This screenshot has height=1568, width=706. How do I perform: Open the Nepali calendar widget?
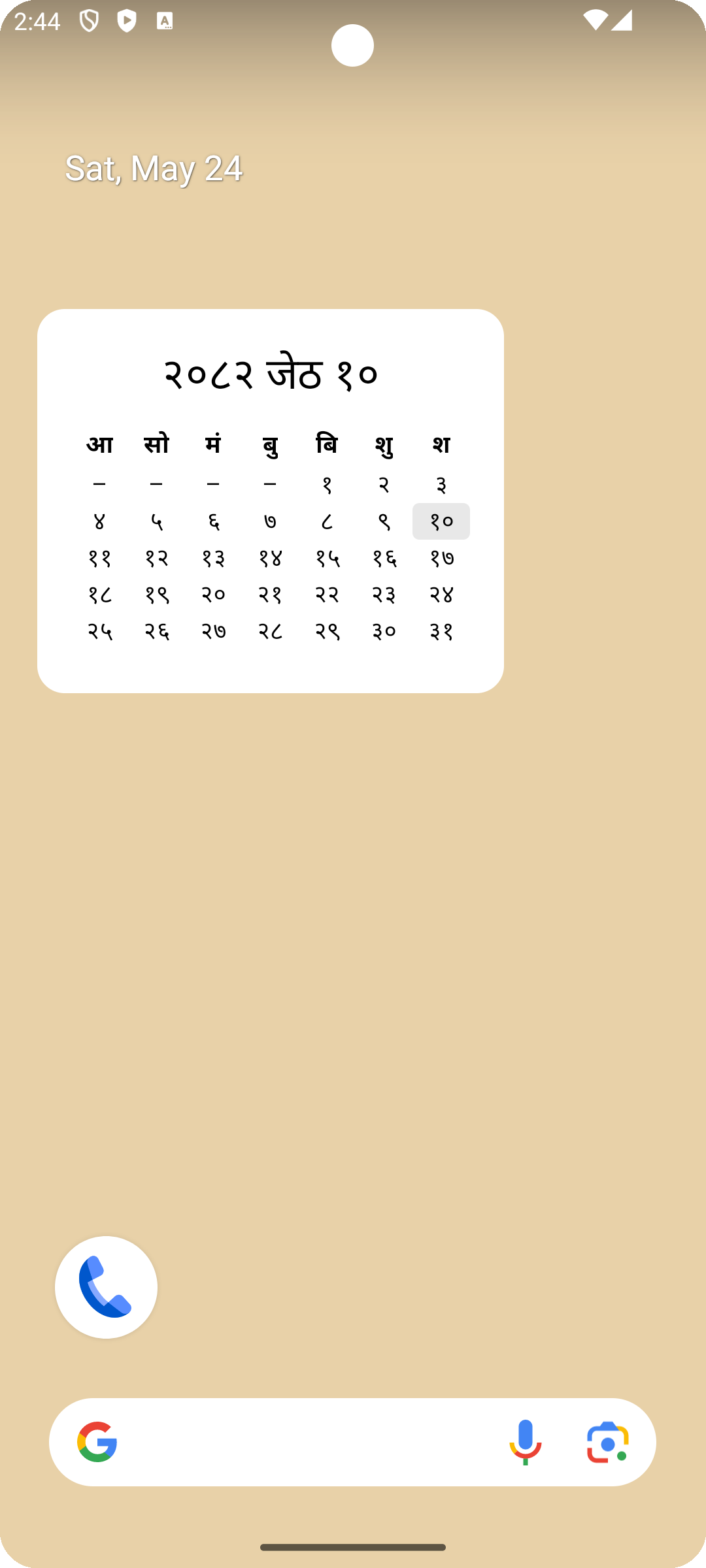click(x=270, y=374)
